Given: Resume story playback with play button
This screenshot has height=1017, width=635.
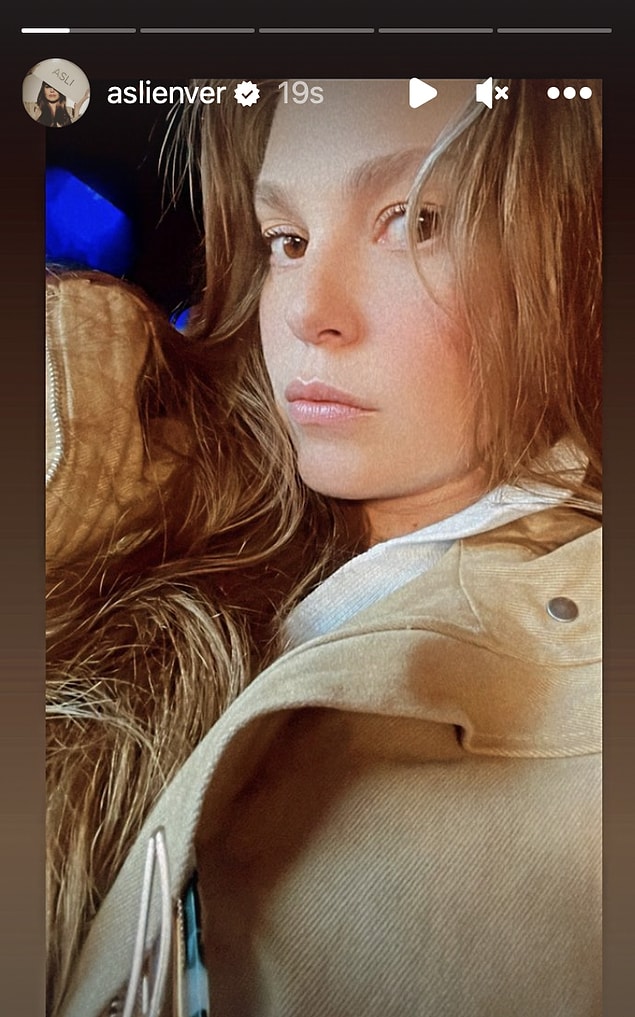Looking at the screenshot, I should coord(422,93).
